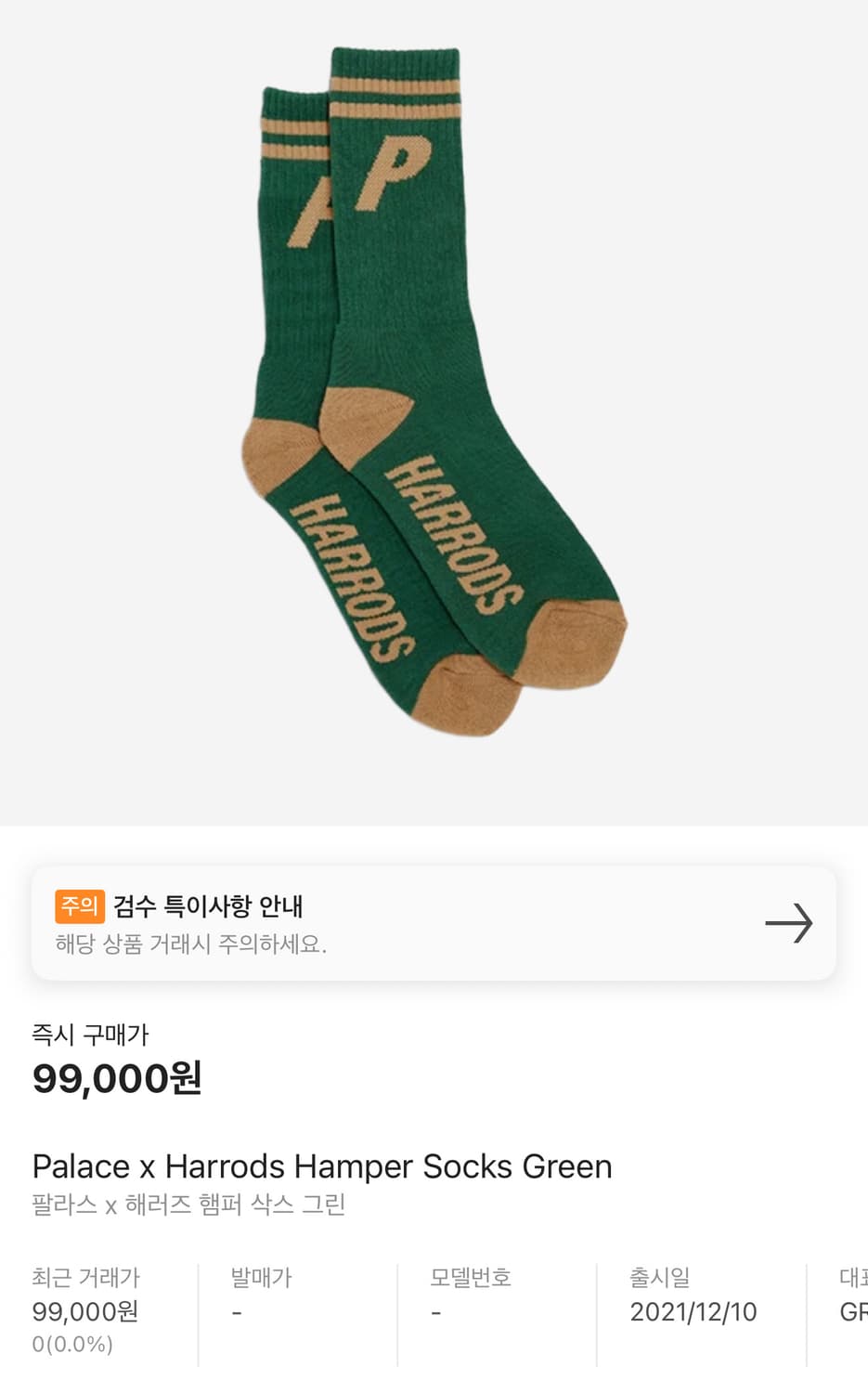Image resolution: width=868 pixels, height=1393 pixels.
Task: Tap the dash under 모델번호
Action: tap(436, 1312)
